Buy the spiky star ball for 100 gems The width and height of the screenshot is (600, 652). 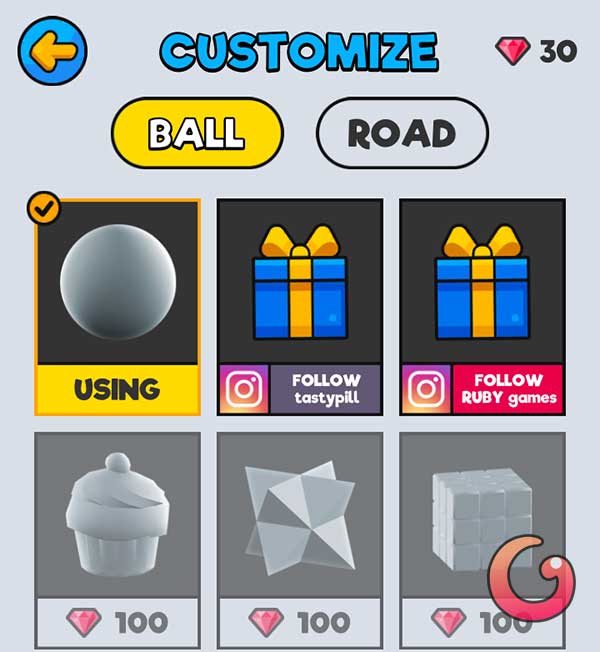(x=300, y=538)
